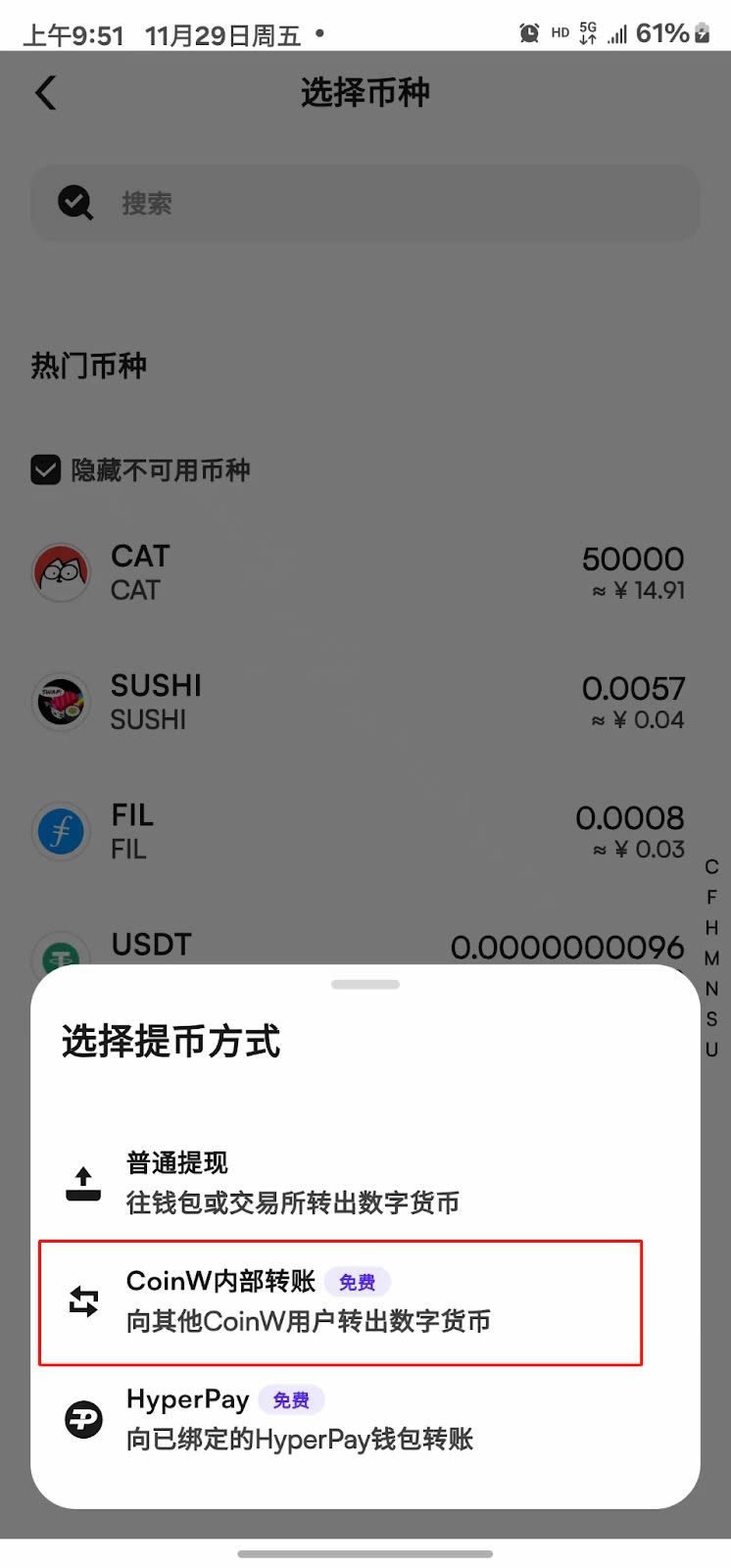The image size is (731, 1568).
Task: Select the CAT coin icon
Action: pos(61,571)
